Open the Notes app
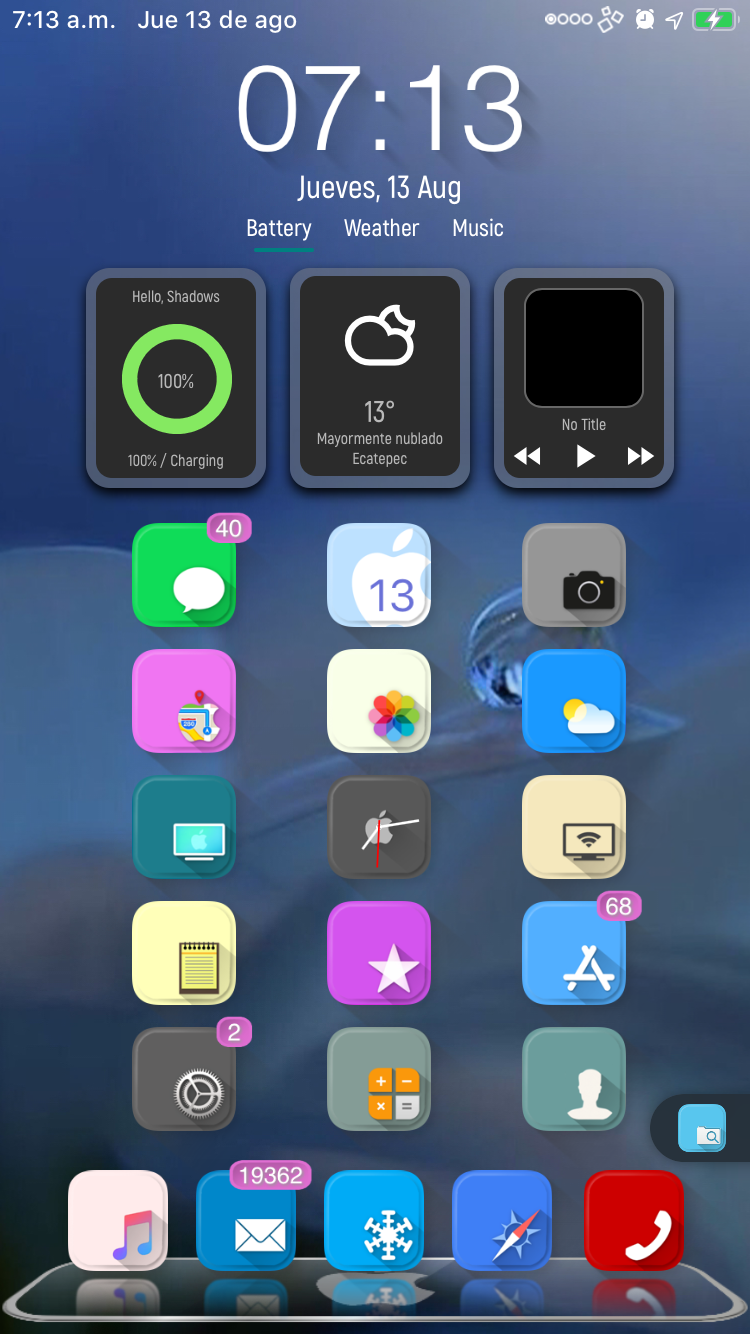 click(184, 953)
